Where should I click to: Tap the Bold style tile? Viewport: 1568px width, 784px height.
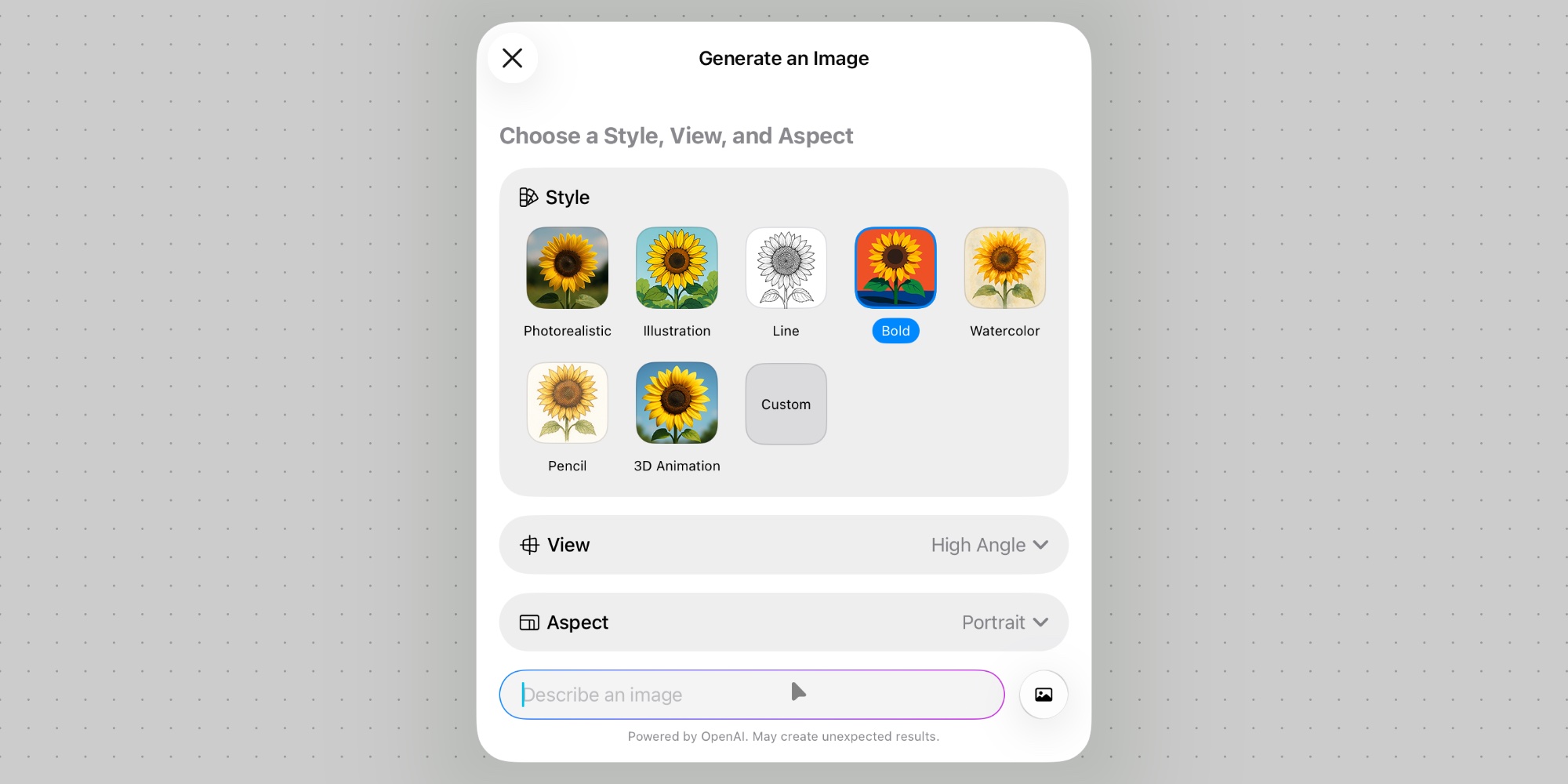(x=895, y=268)
